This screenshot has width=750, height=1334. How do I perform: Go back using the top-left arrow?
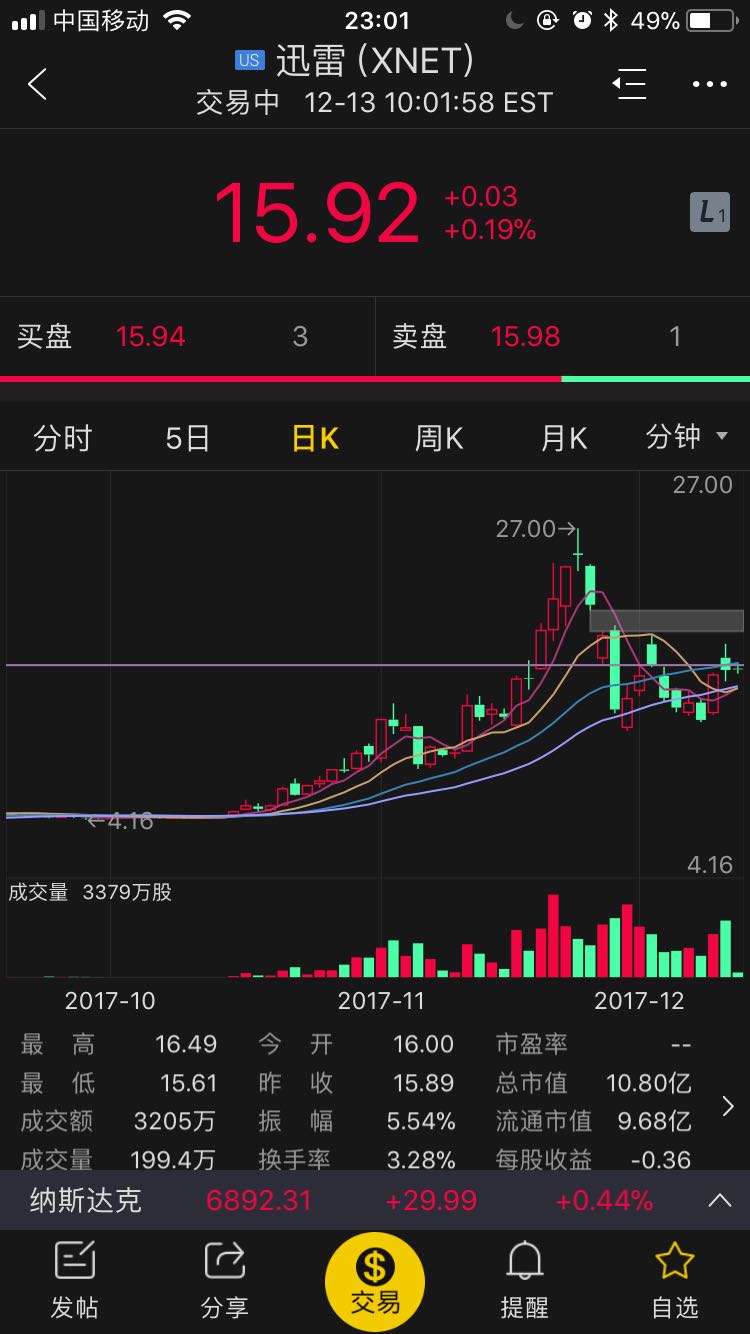click(37, 84)
